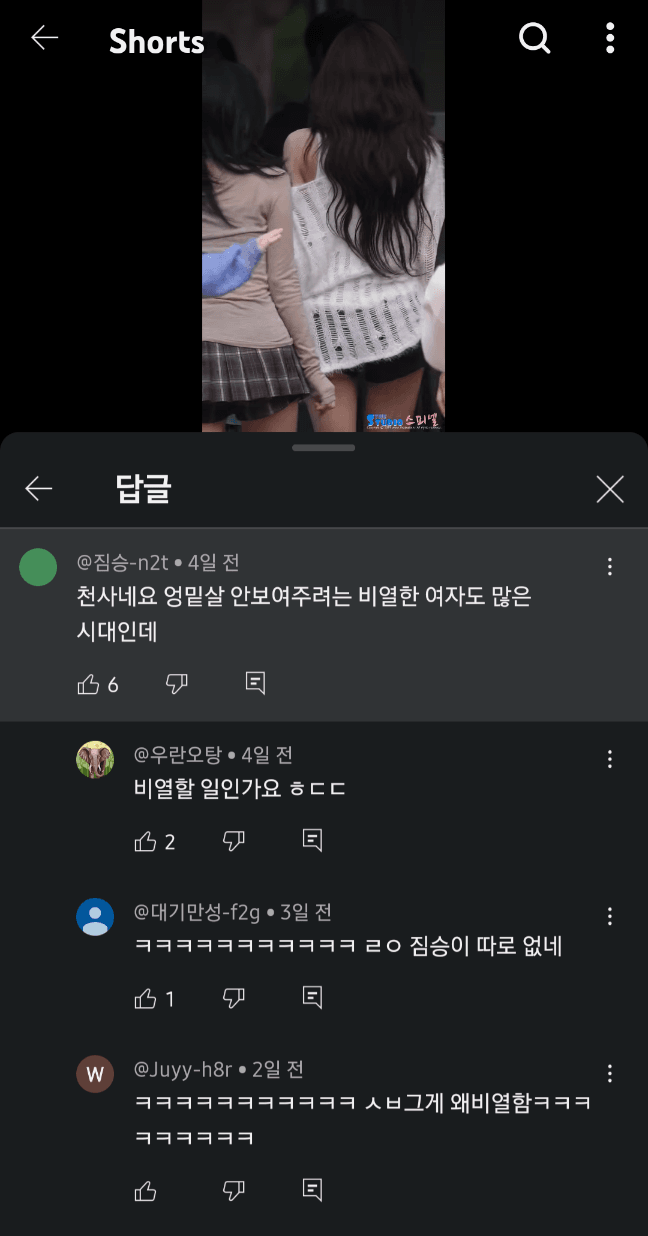
Task: Reply to @우란오탕's comment
Action: coord(312,841)
